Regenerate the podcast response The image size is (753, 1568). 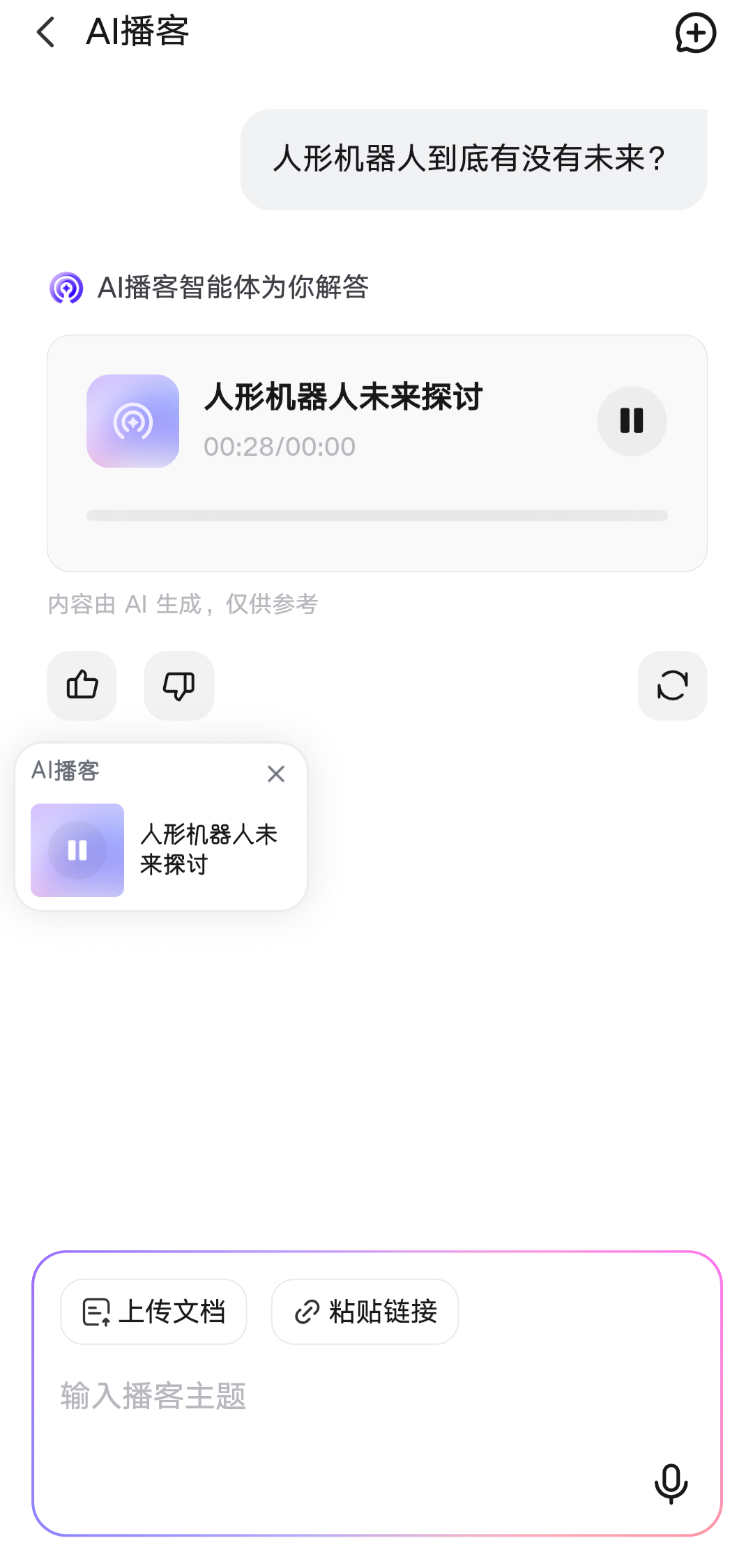click(672, 685)
